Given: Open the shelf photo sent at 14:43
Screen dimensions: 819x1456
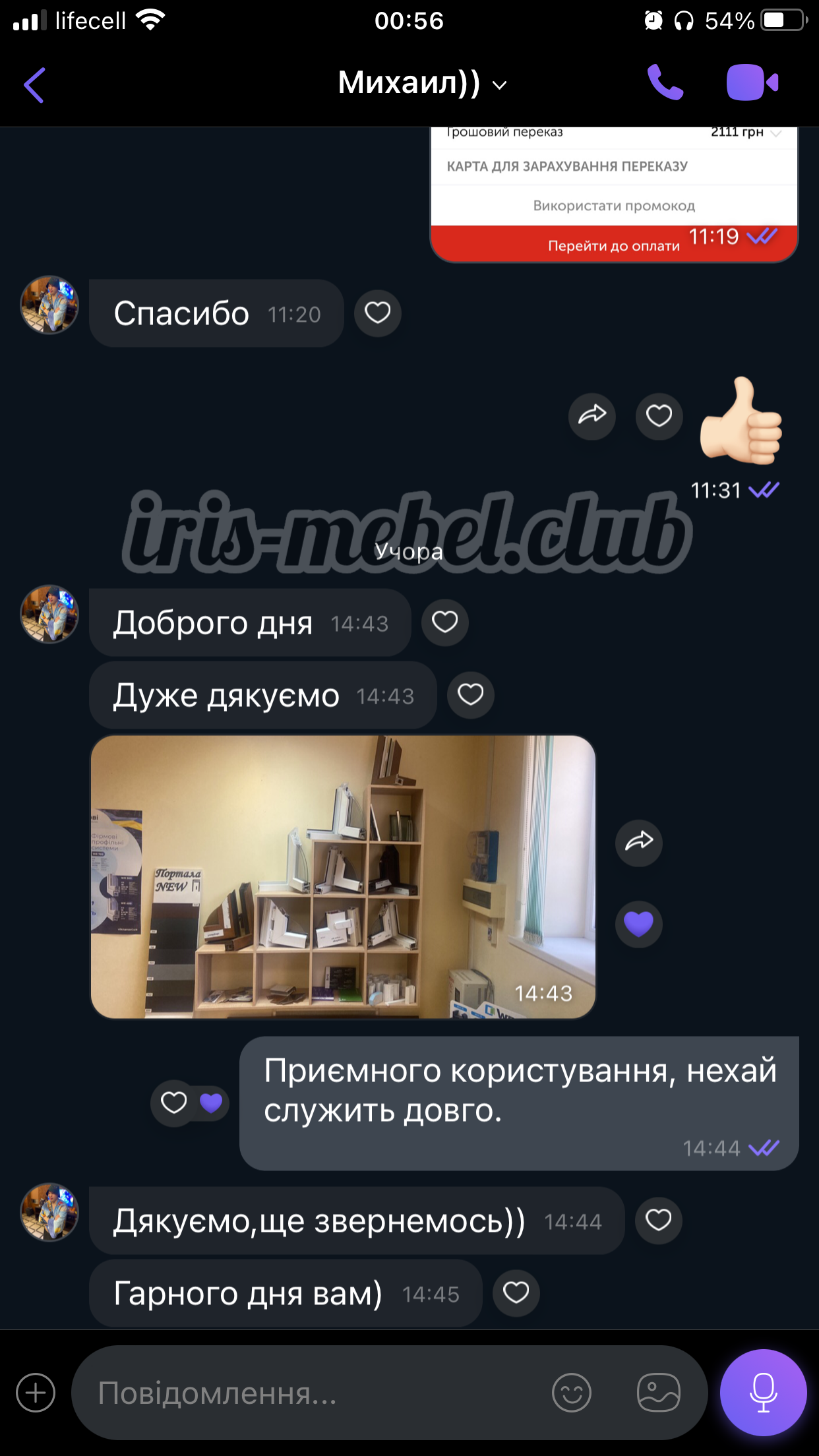Looking at the screenshot, I should 343,877.
